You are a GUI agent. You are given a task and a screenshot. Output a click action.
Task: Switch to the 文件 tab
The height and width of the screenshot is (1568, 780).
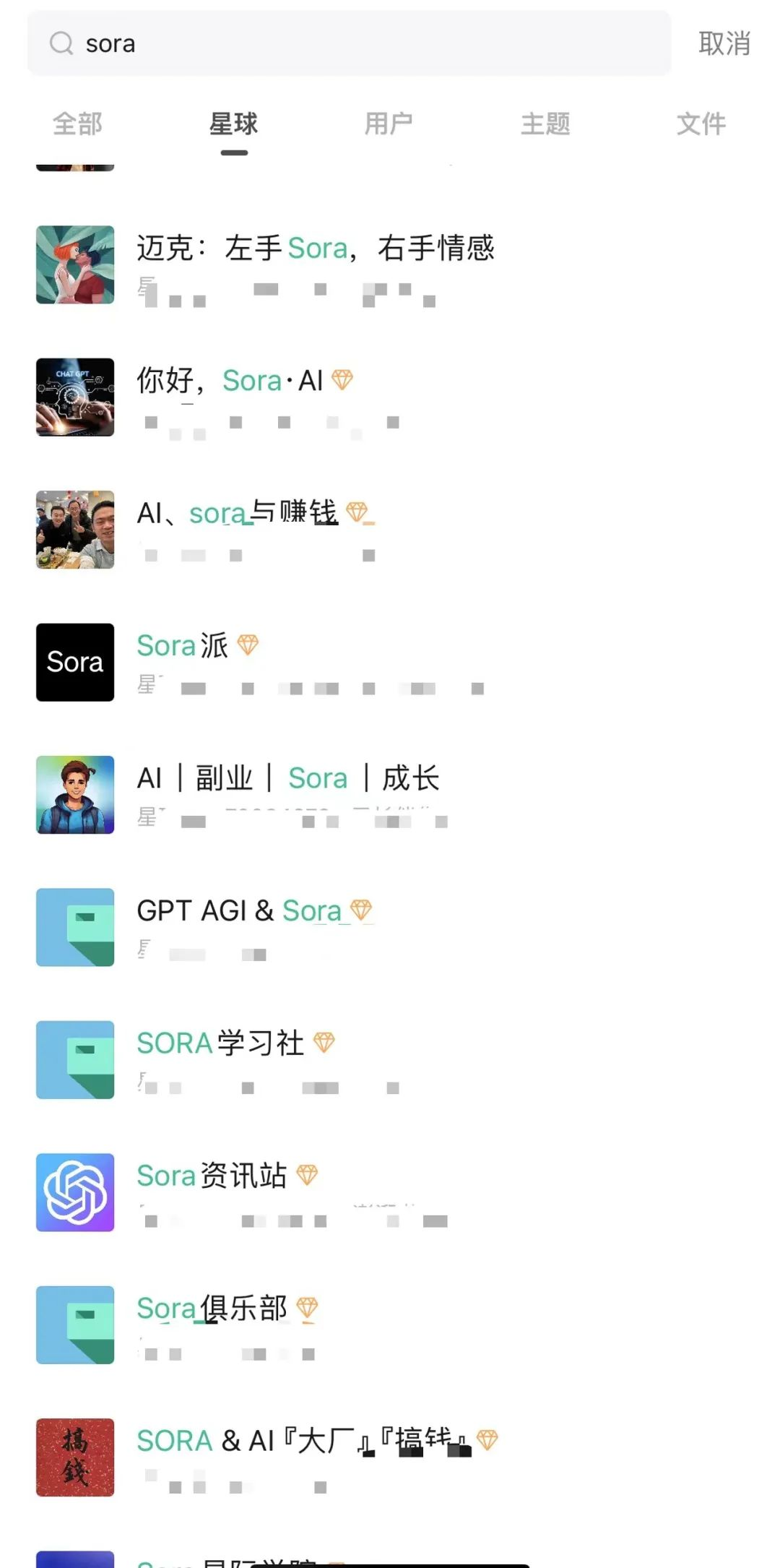pyautogui.click(x=701, y=124)
